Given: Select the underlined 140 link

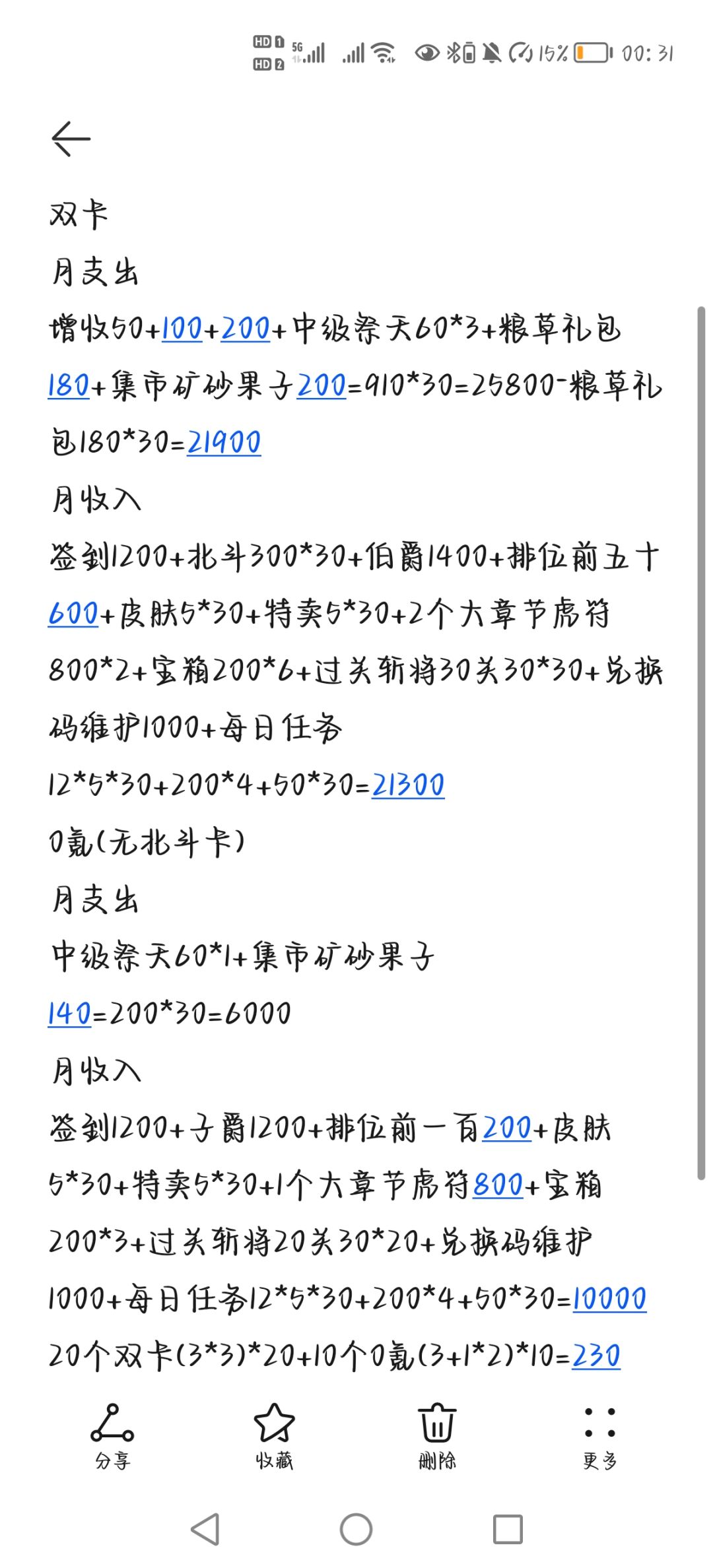Looking at the screenshot, I should pyautogui.click(x=69, y=1014).
